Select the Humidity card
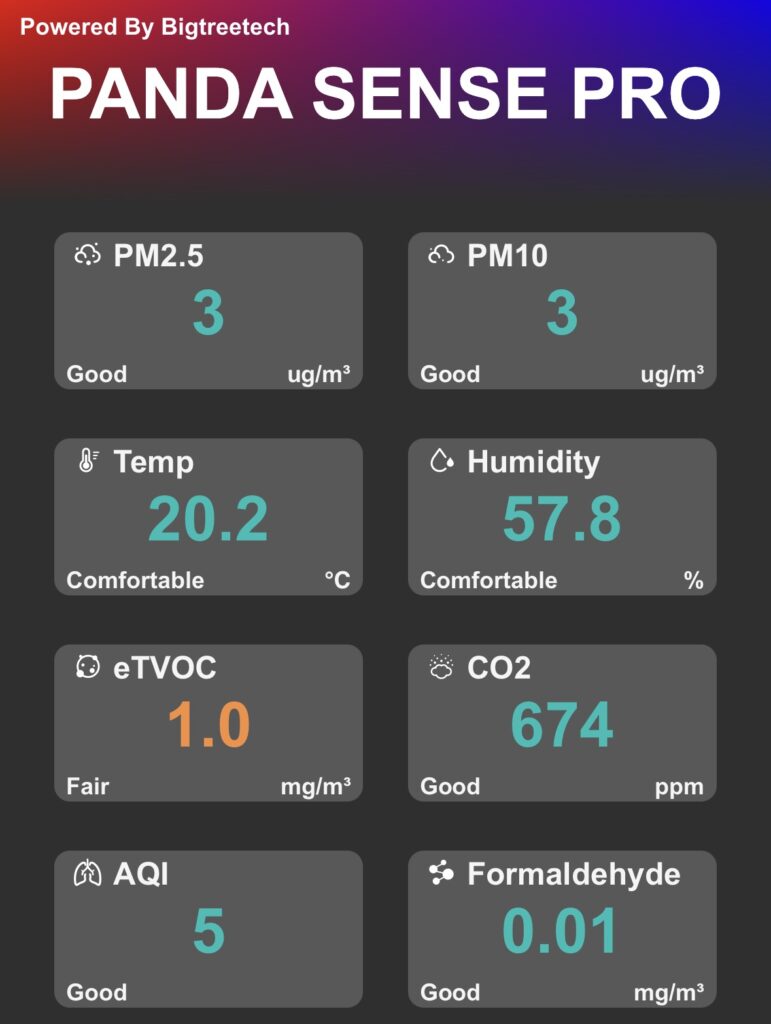Image resolution: width=771 pixels, height=1024 pixels. coord(562,517)
